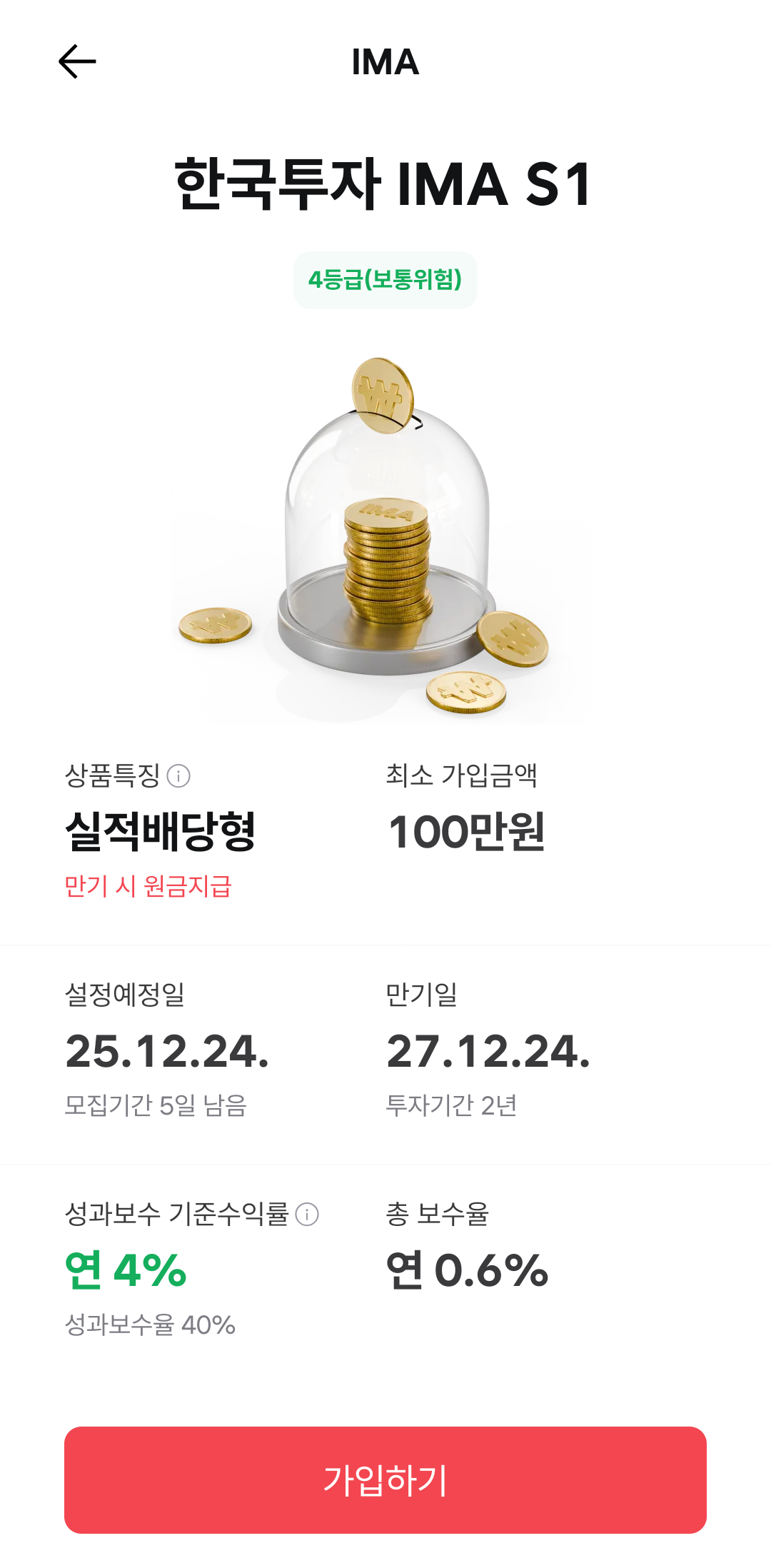Open info icon beside 성과보수 기준수익률
Screen dimensions: 771x1568
[x=307, y=1214]
